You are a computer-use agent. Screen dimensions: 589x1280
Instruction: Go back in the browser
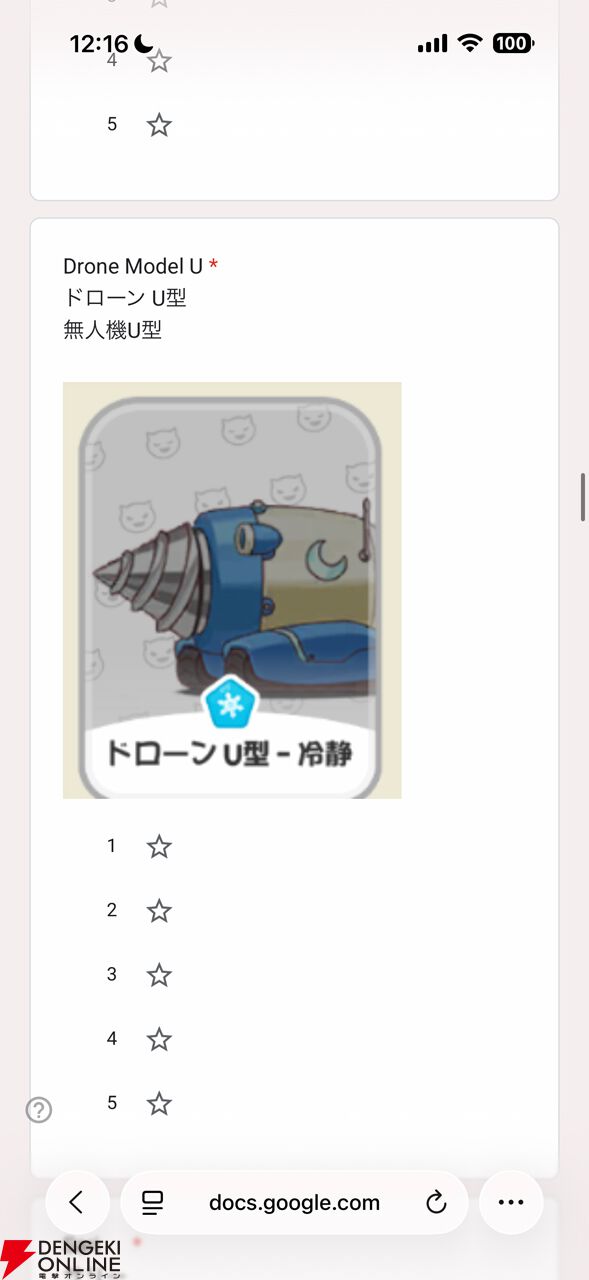coord(77,1202)
